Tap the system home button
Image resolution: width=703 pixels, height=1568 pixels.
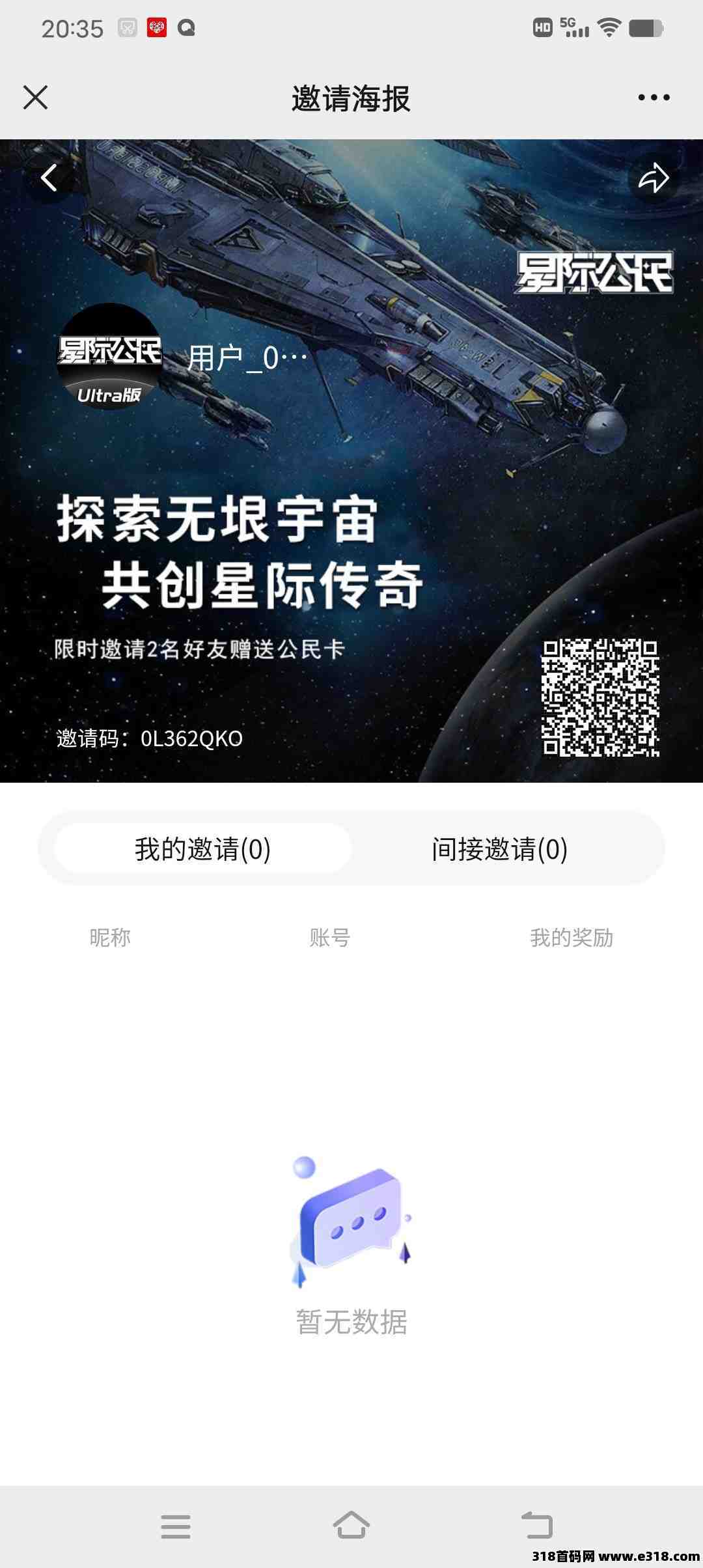(x=351, y=1526)
